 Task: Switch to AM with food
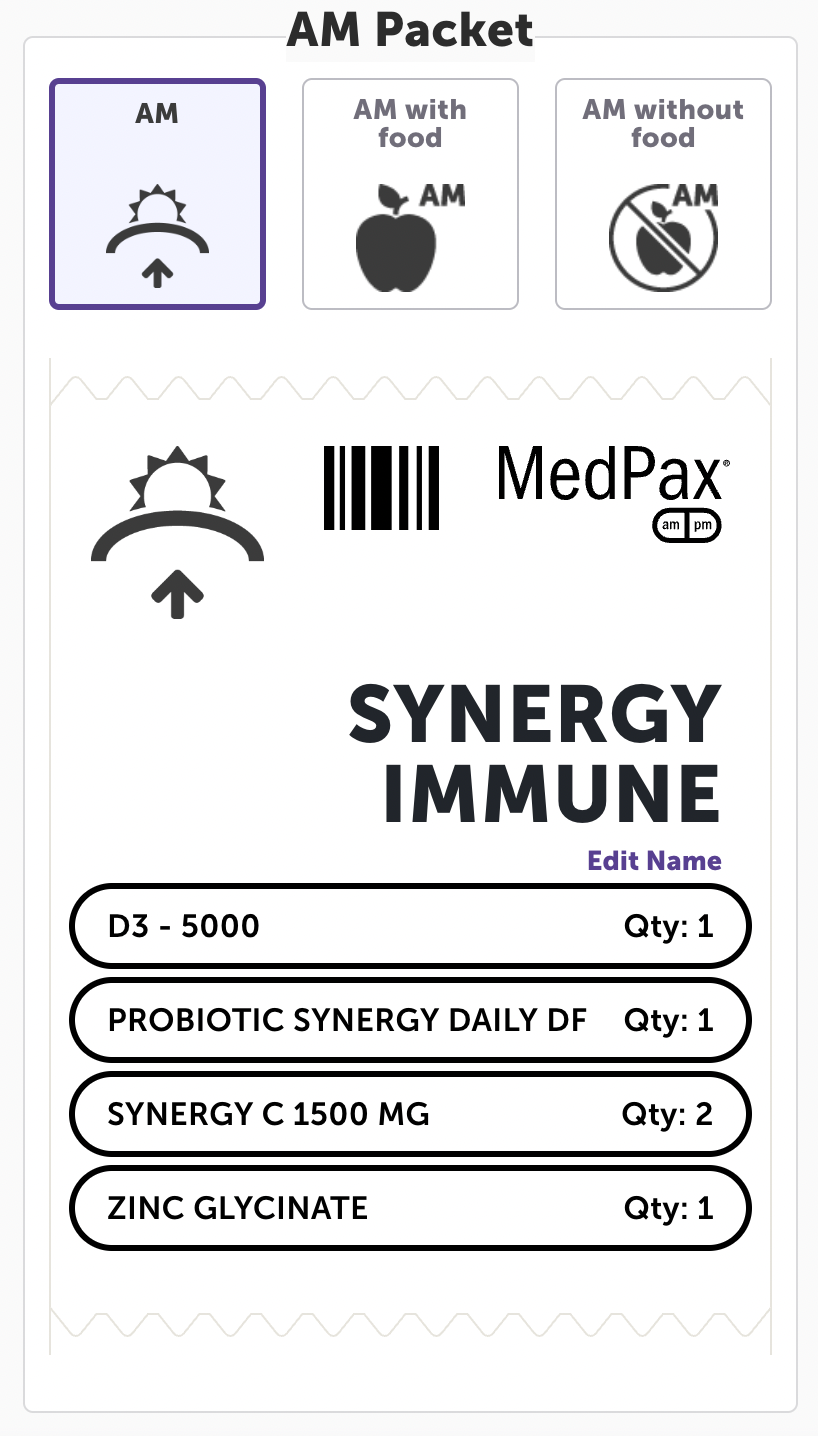(x=410, y=194)
